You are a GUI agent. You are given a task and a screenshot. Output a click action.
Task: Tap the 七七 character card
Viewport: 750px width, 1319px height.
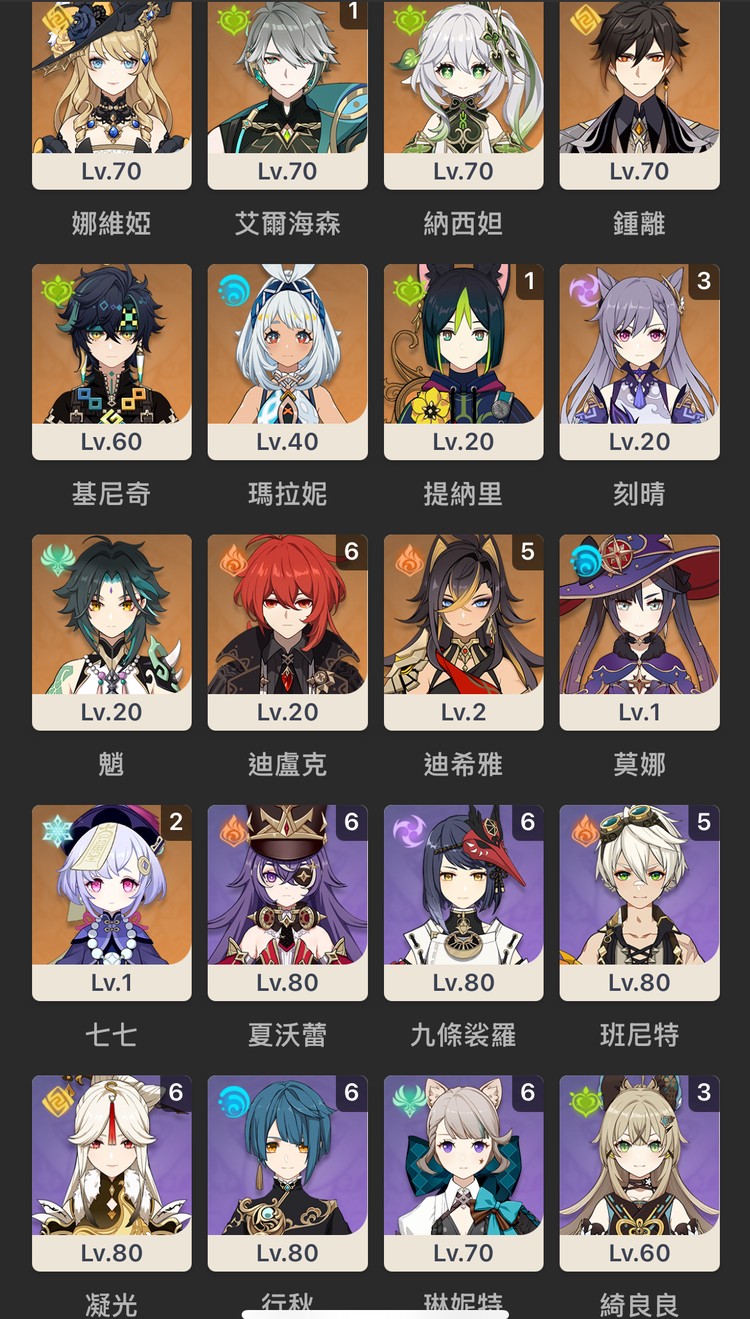pyautogui.click(x=111, y=900)
